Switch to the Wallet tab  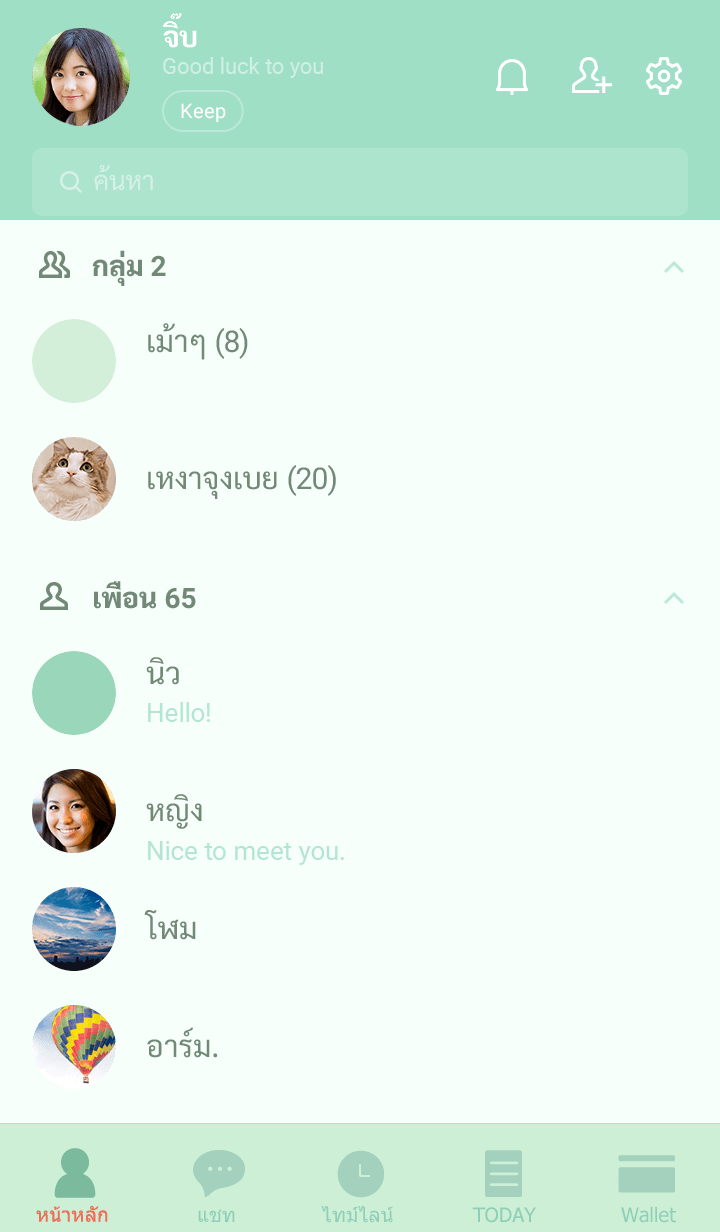point(647,1186)
